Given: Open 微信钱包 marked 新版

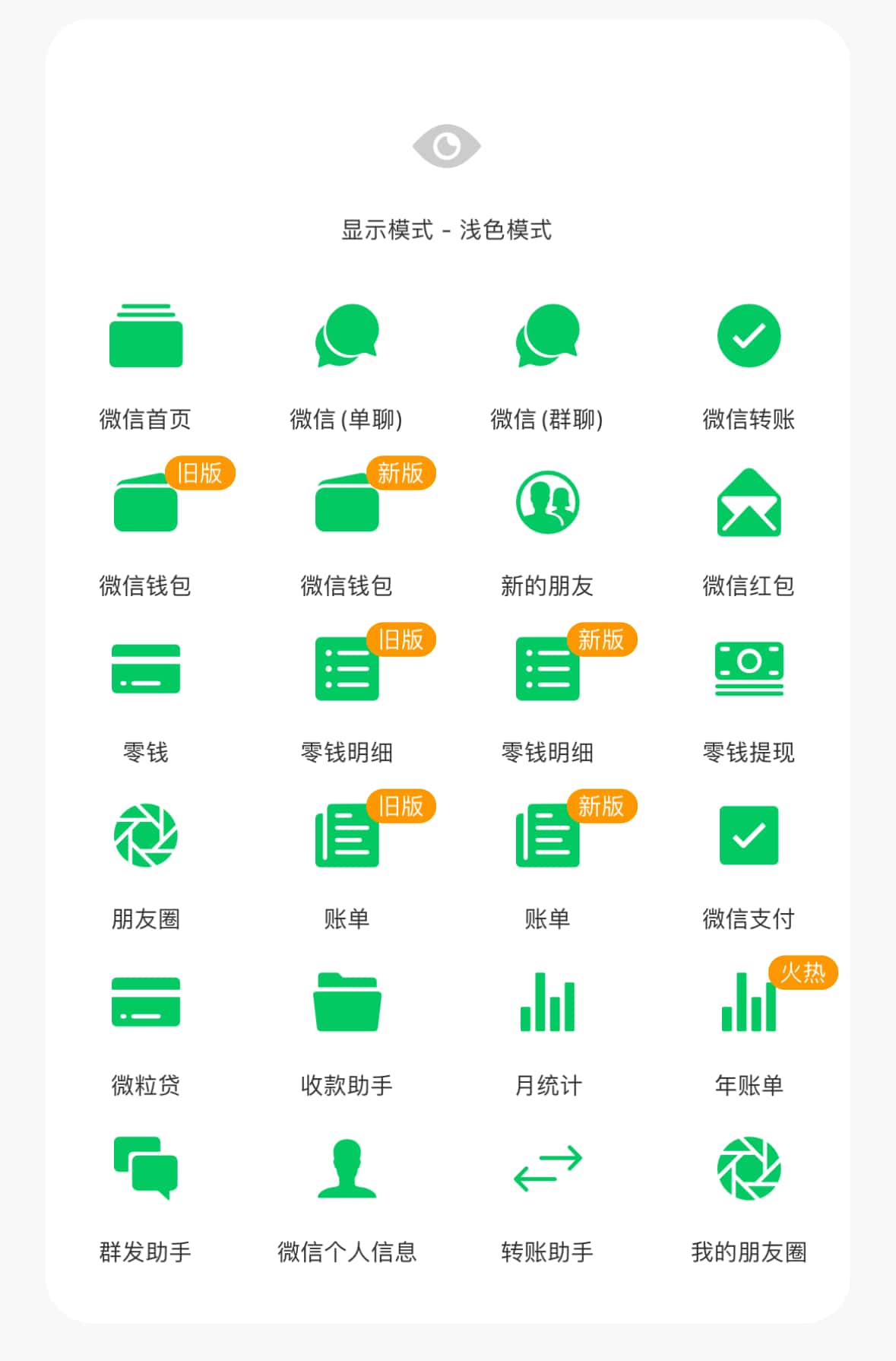Looking at the screenshot, I should [x=347, y=503].
